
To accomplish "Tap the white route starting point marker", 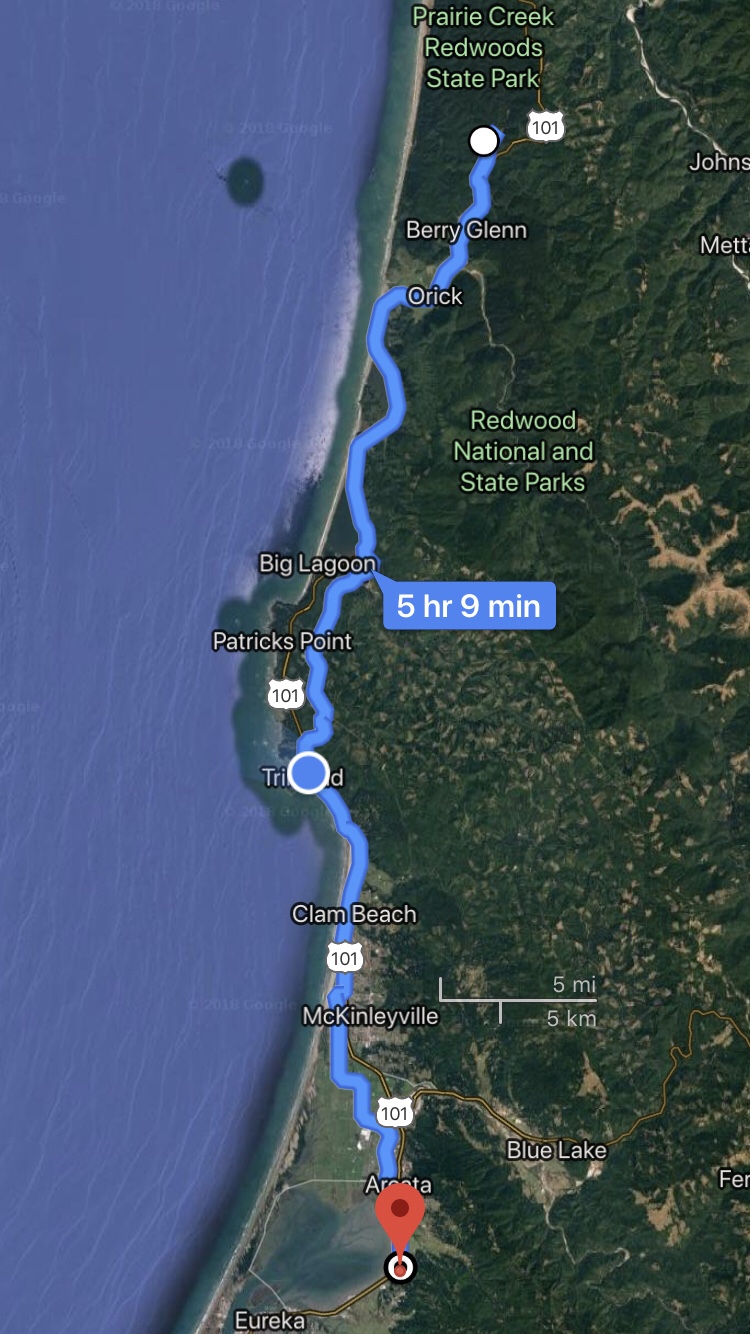I will tap(484, 141).
